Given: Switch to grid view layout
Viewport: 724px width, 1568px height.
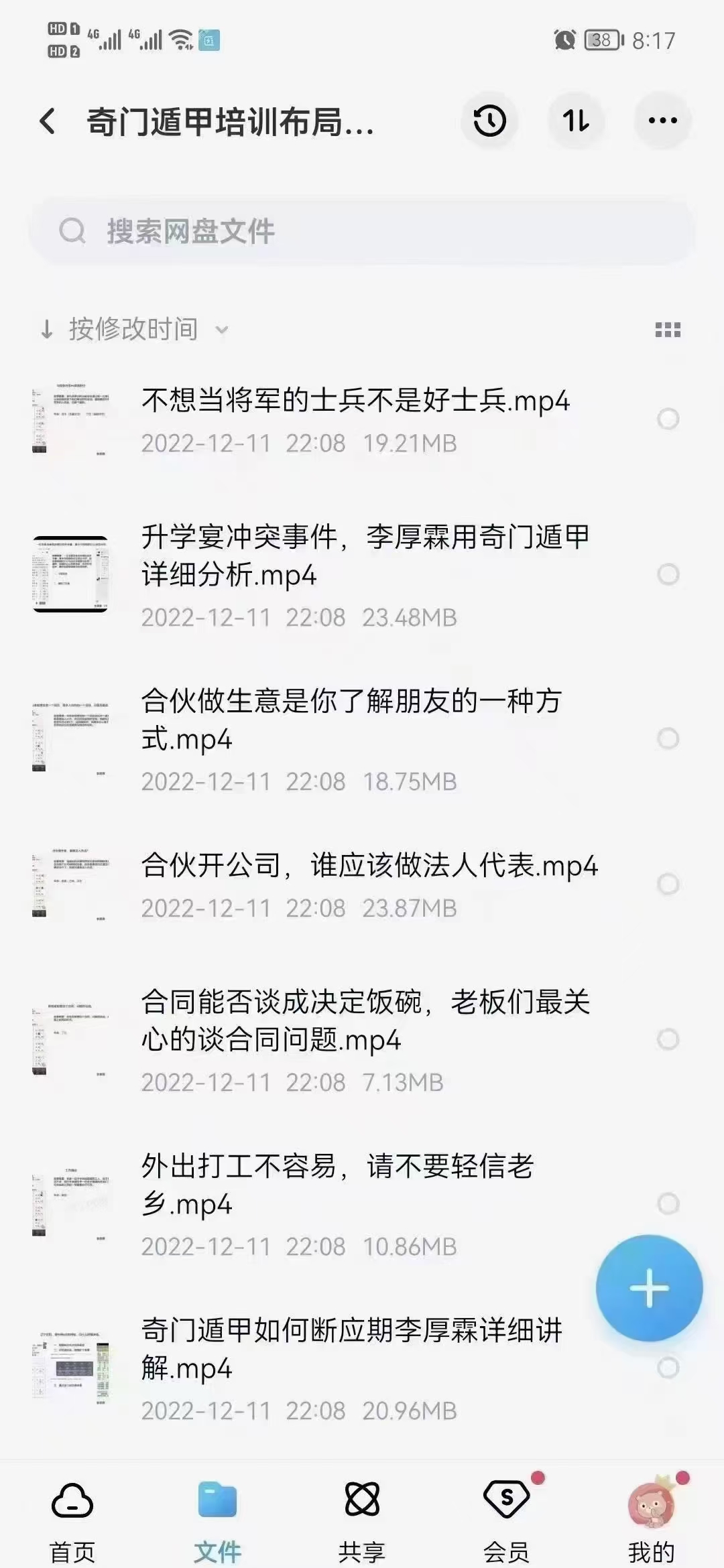Looking at the screenshot, I should pos(668,329).
